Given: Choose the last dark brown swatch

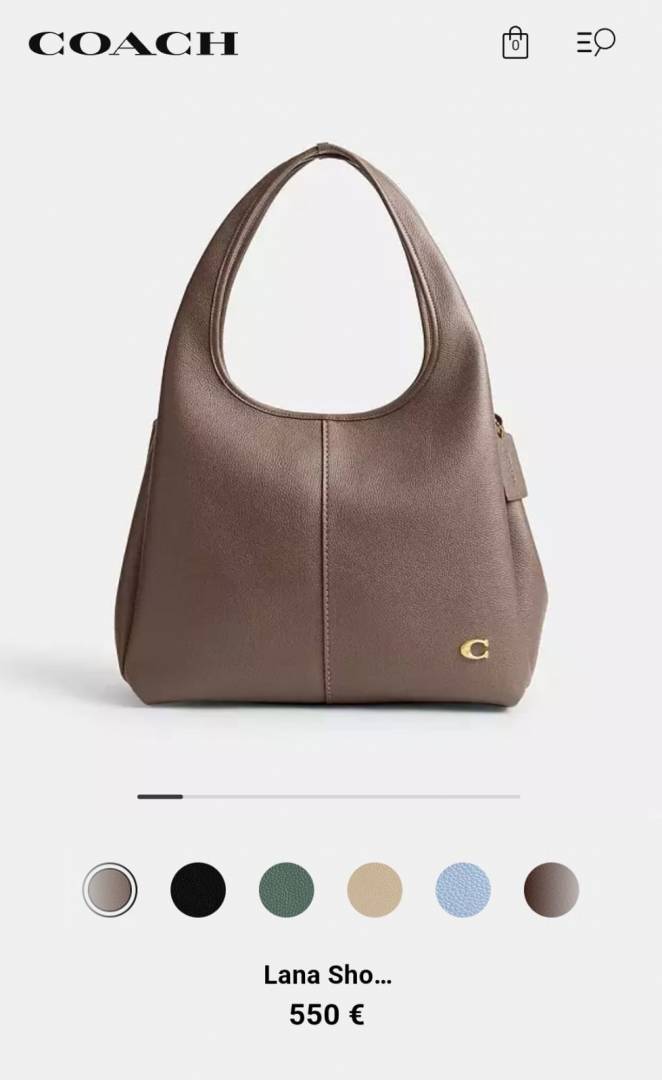Looking at the screenshot, I should click(551, 889).
